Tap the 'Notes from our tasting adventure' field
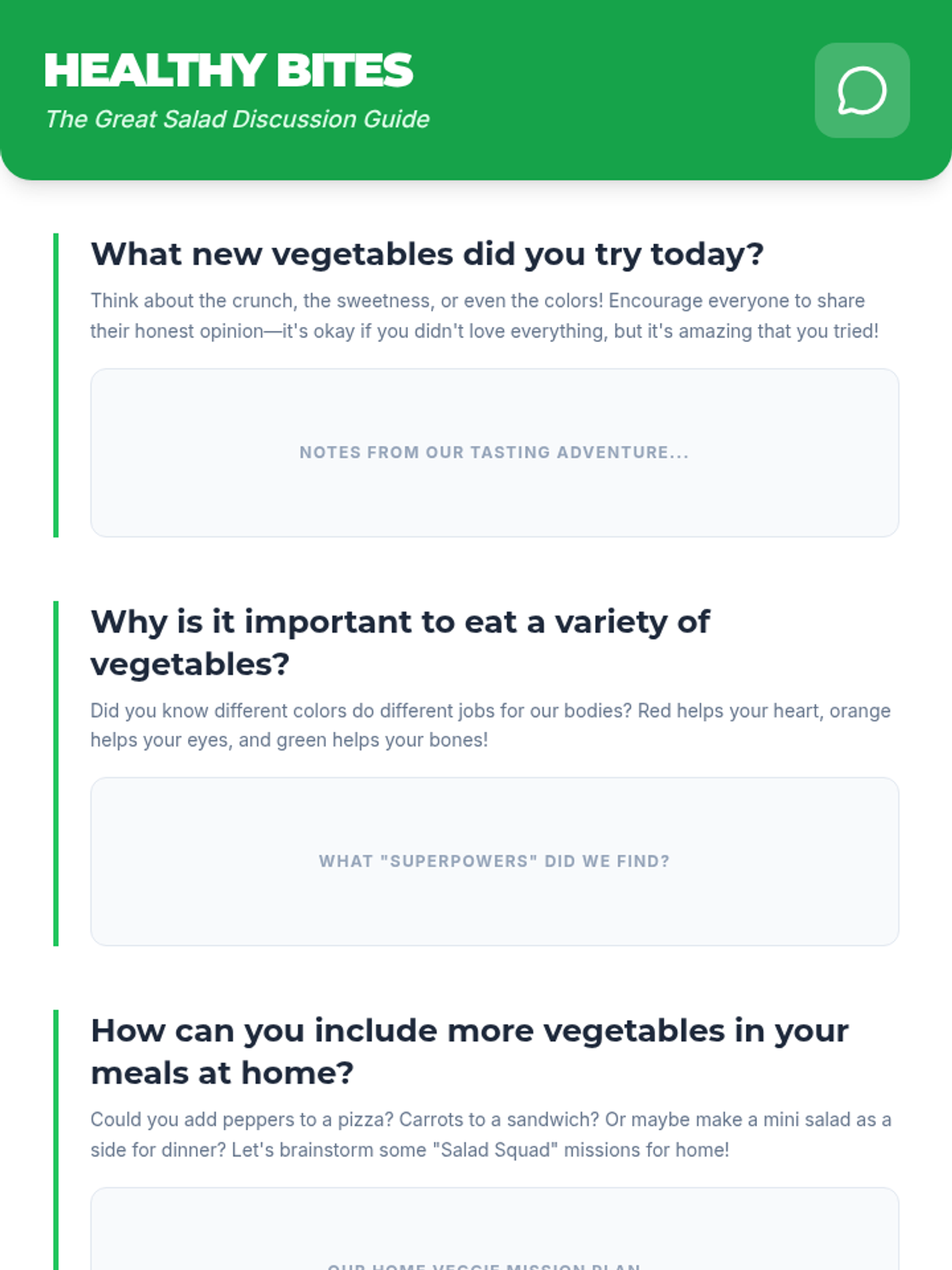This screenshot has height=1270, width=952. [494, 452]
